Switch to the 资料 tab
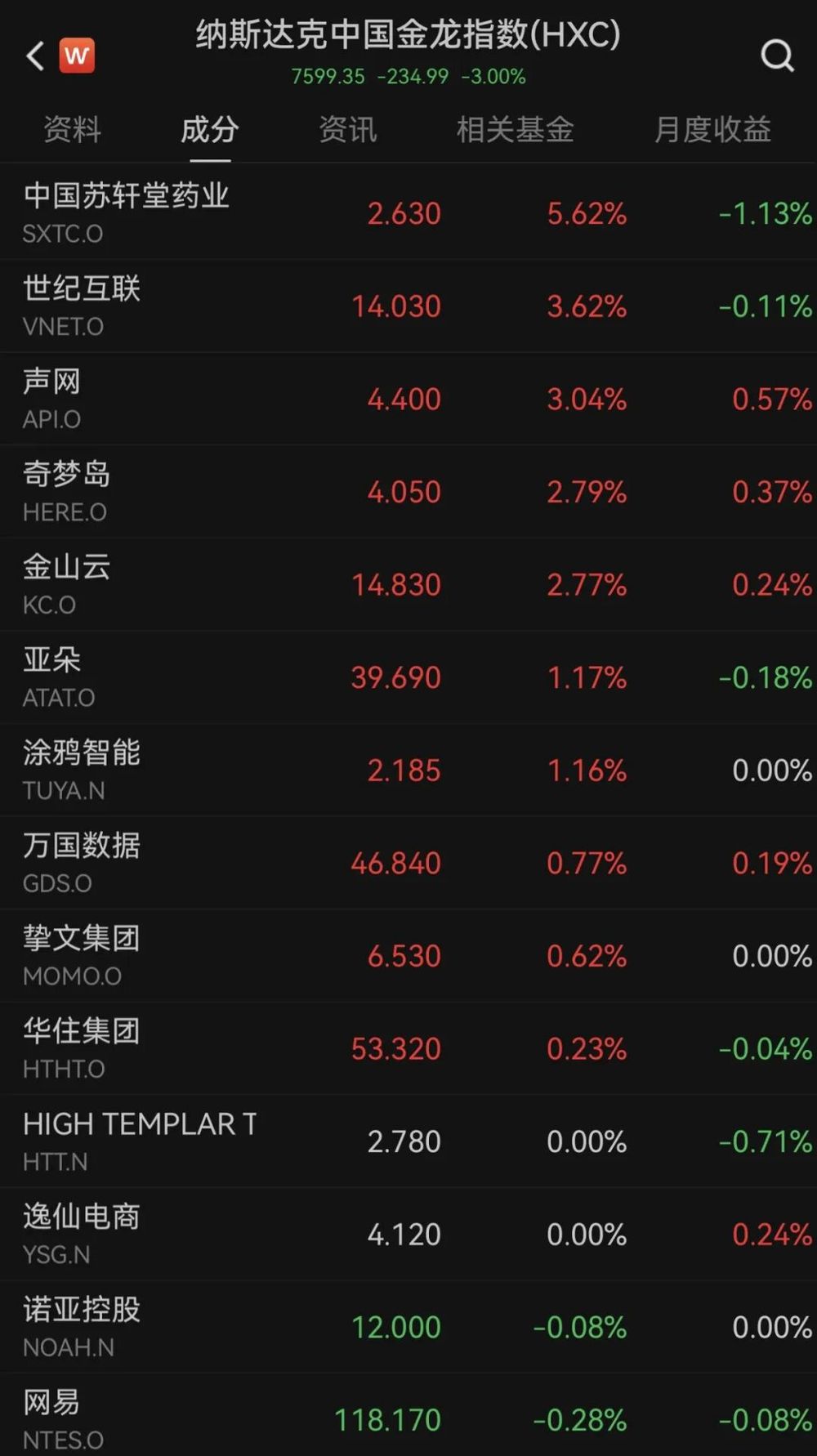817x1456 pixels. point(72,129)
